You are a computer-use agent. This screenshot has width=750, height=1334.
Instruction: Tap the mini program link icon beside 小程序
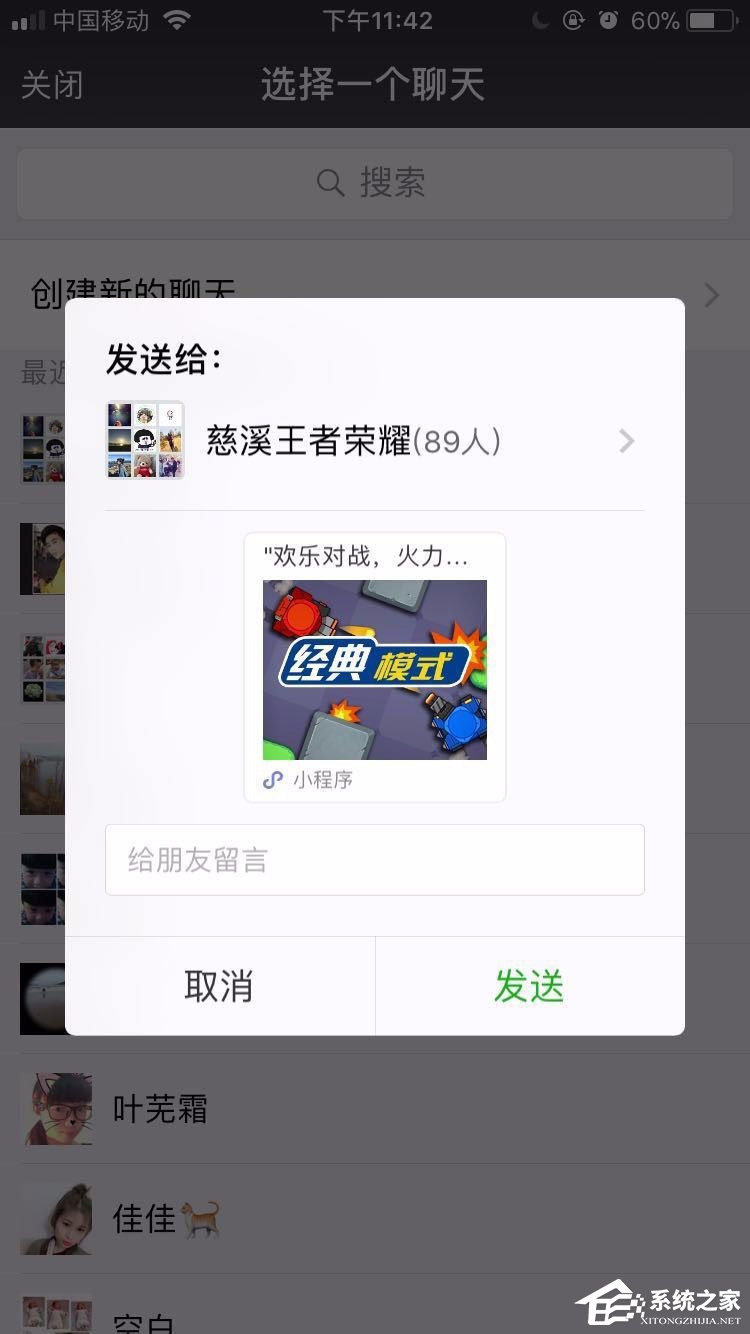[272, 779]
